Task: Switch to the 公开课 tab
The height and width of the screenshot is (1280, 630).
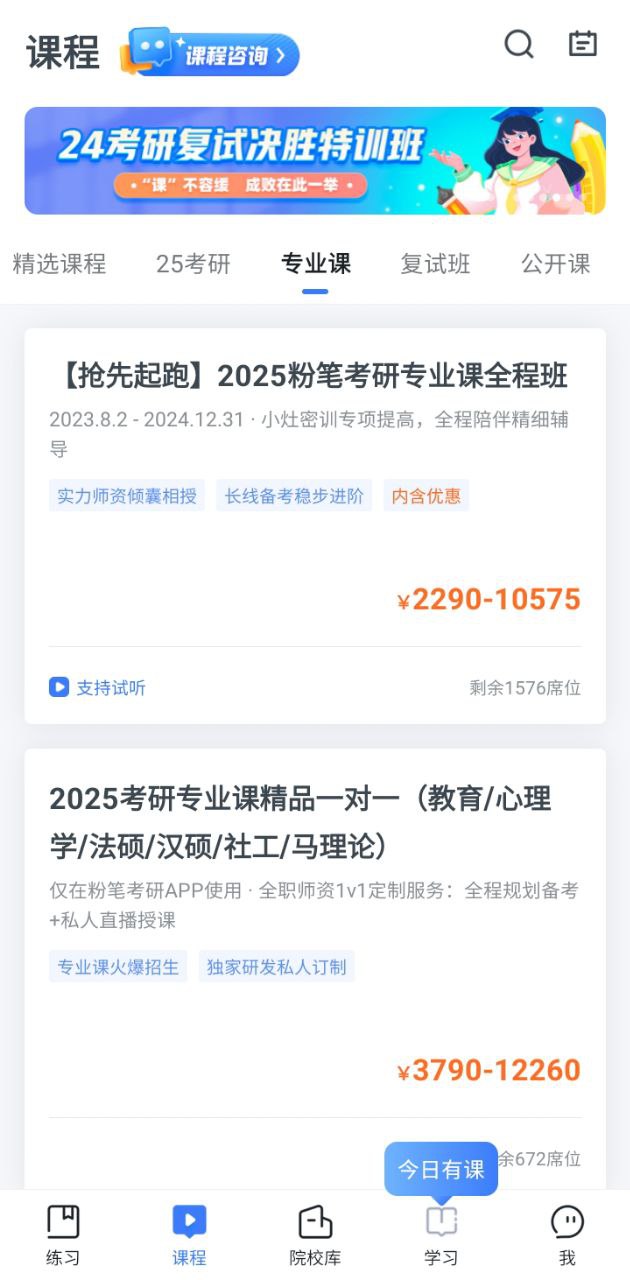Action: [555, 264]
